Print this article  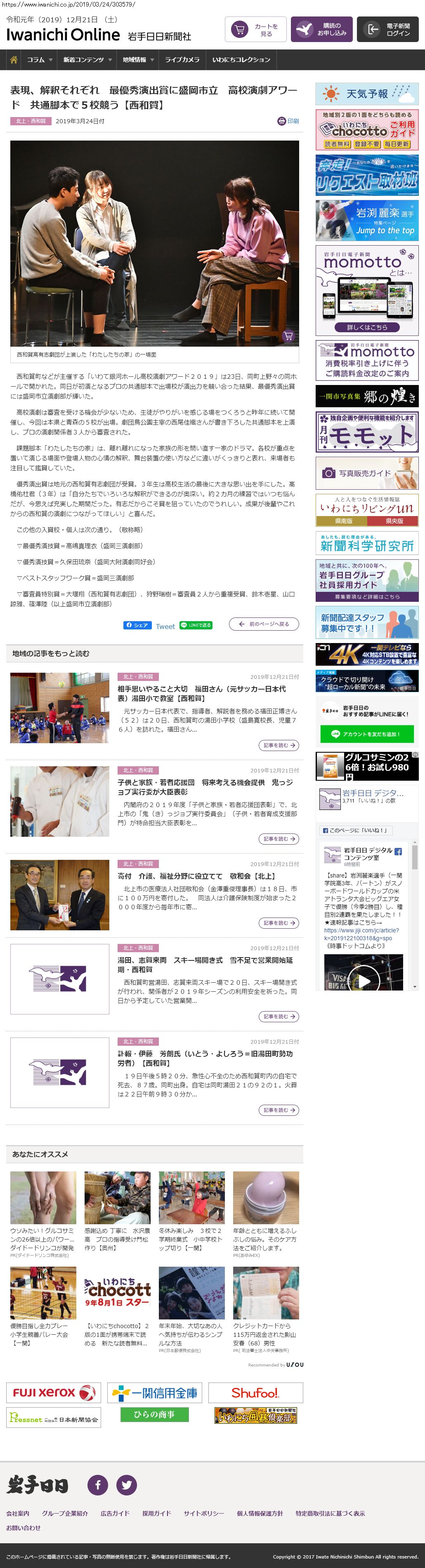288,121
